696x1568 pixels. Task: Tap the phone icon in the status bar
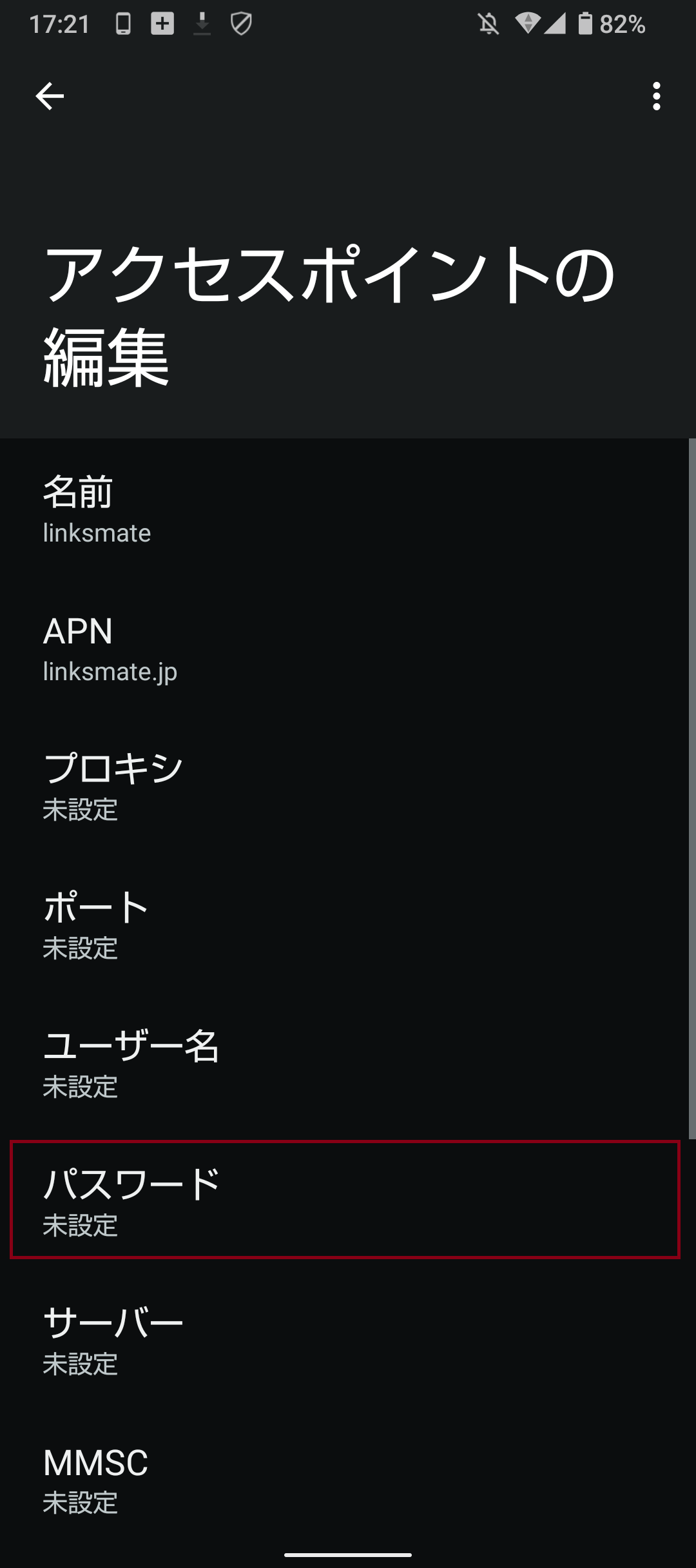pyautogui.click(x=122, y=24)
